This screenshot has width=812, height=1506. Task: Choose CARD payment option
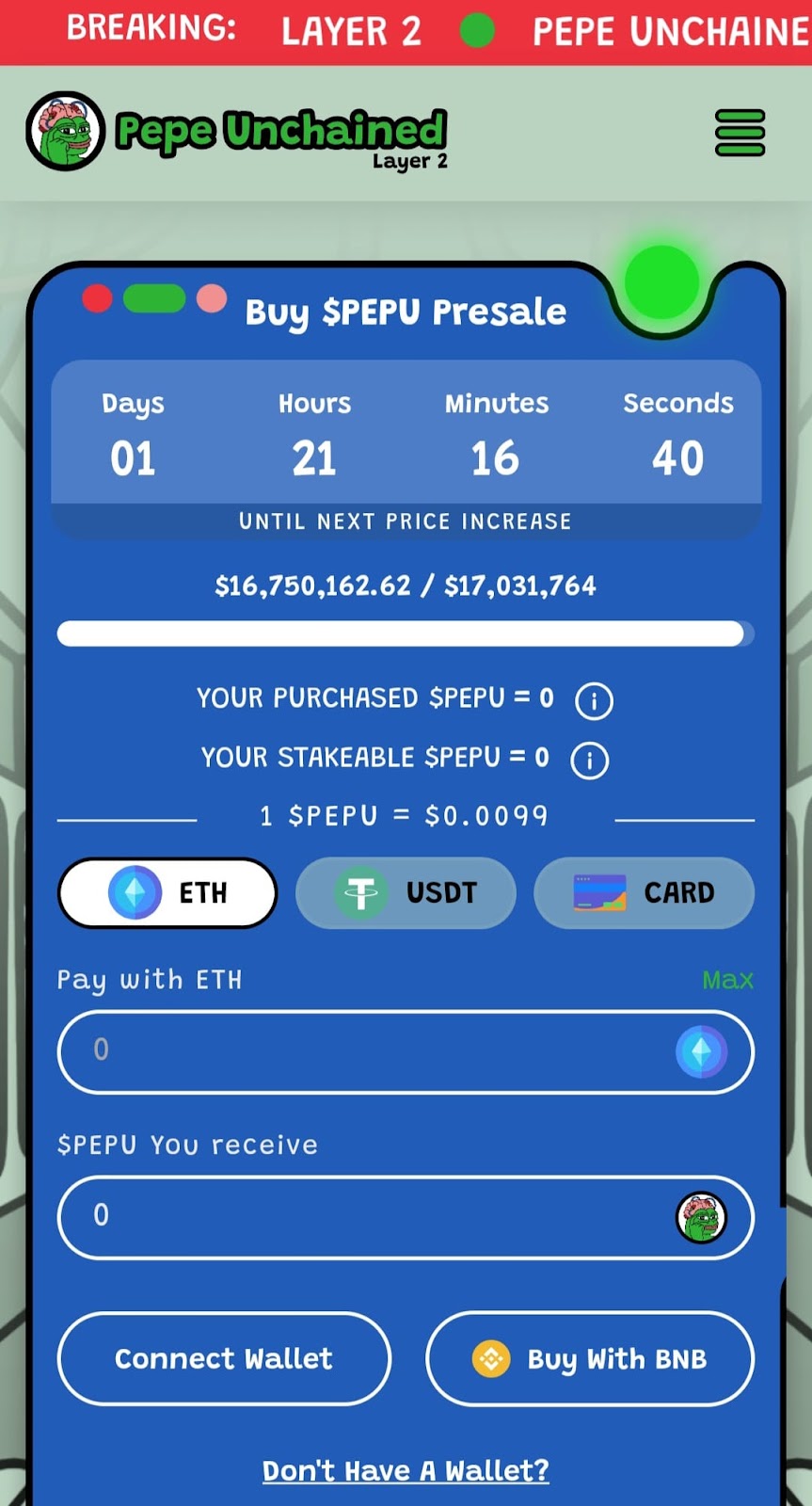tap(644, 892)
